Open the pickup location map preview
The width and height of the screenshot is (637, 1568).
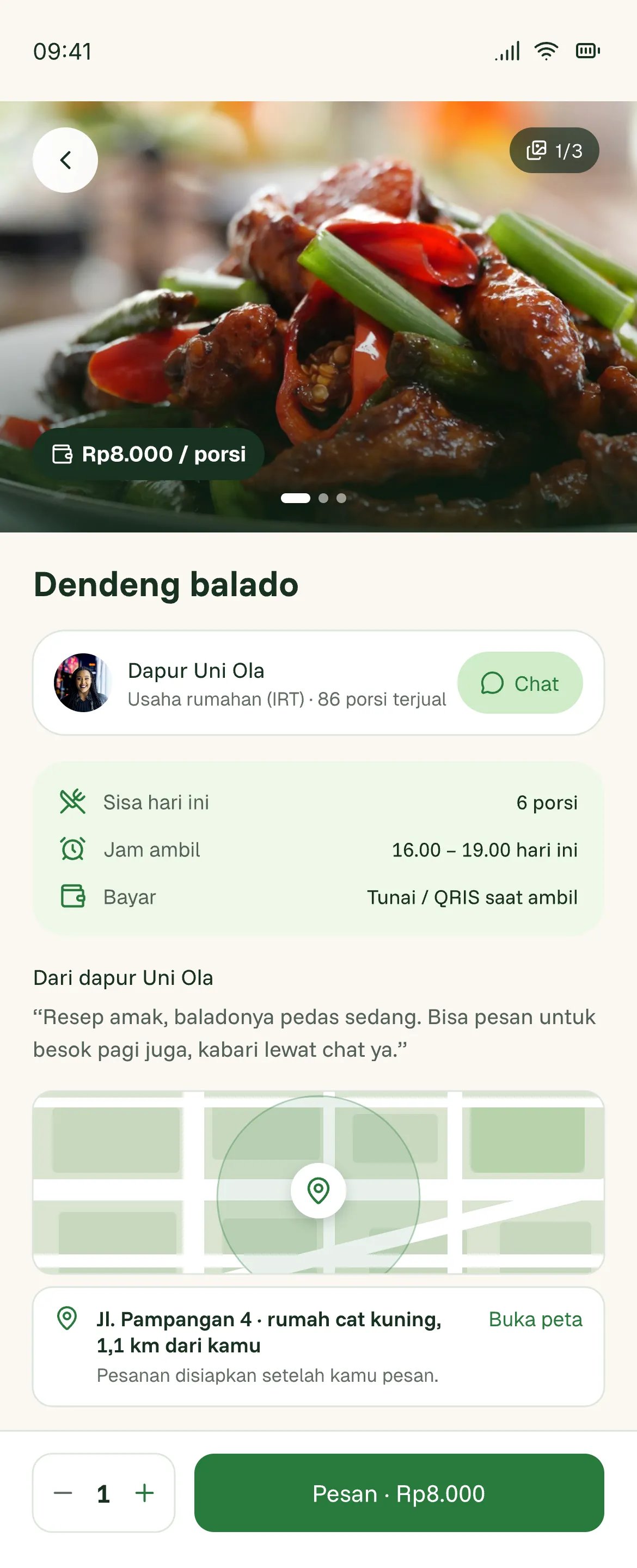coord(318,1182)
